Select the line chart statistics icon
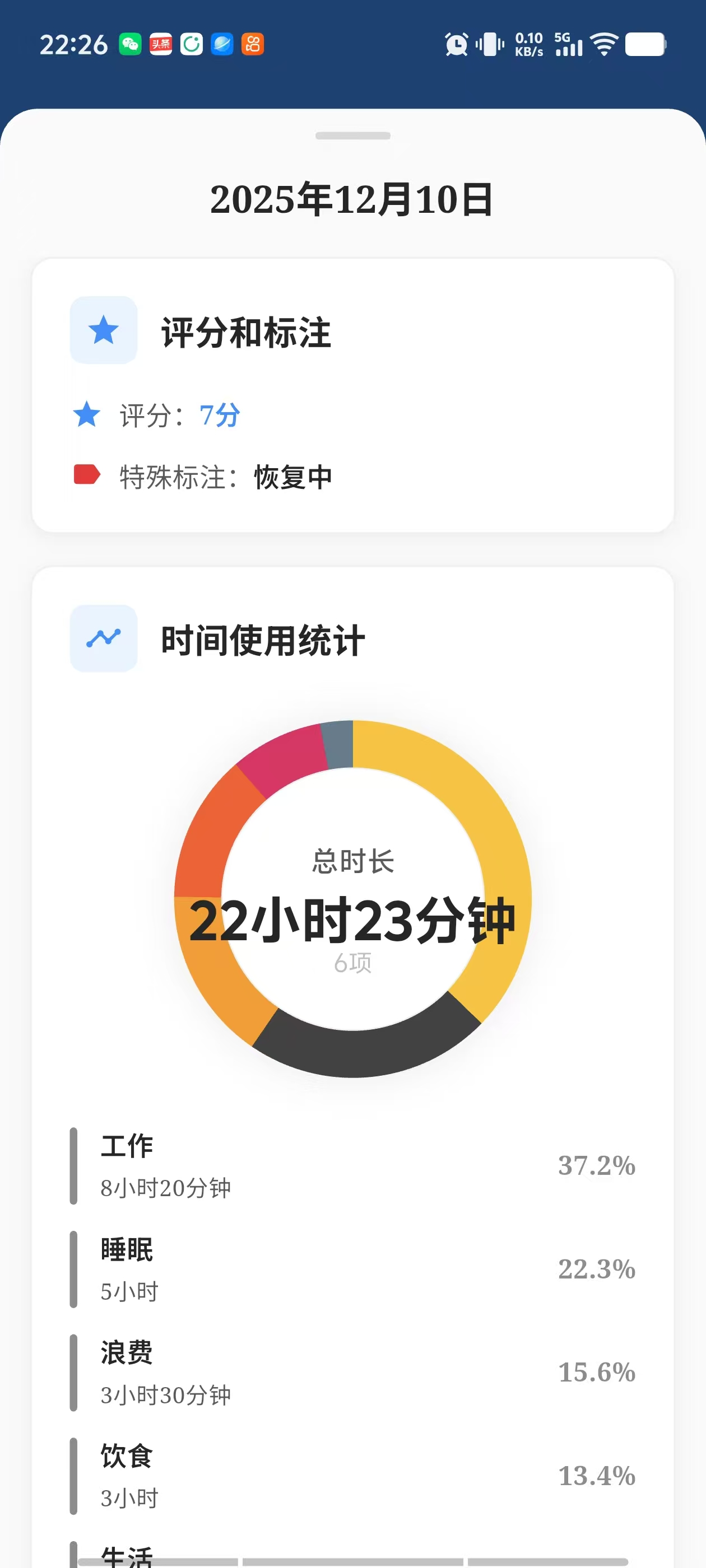Image resolution: width=706 pixels, height=1568 pixels. [x=103, y=637]
